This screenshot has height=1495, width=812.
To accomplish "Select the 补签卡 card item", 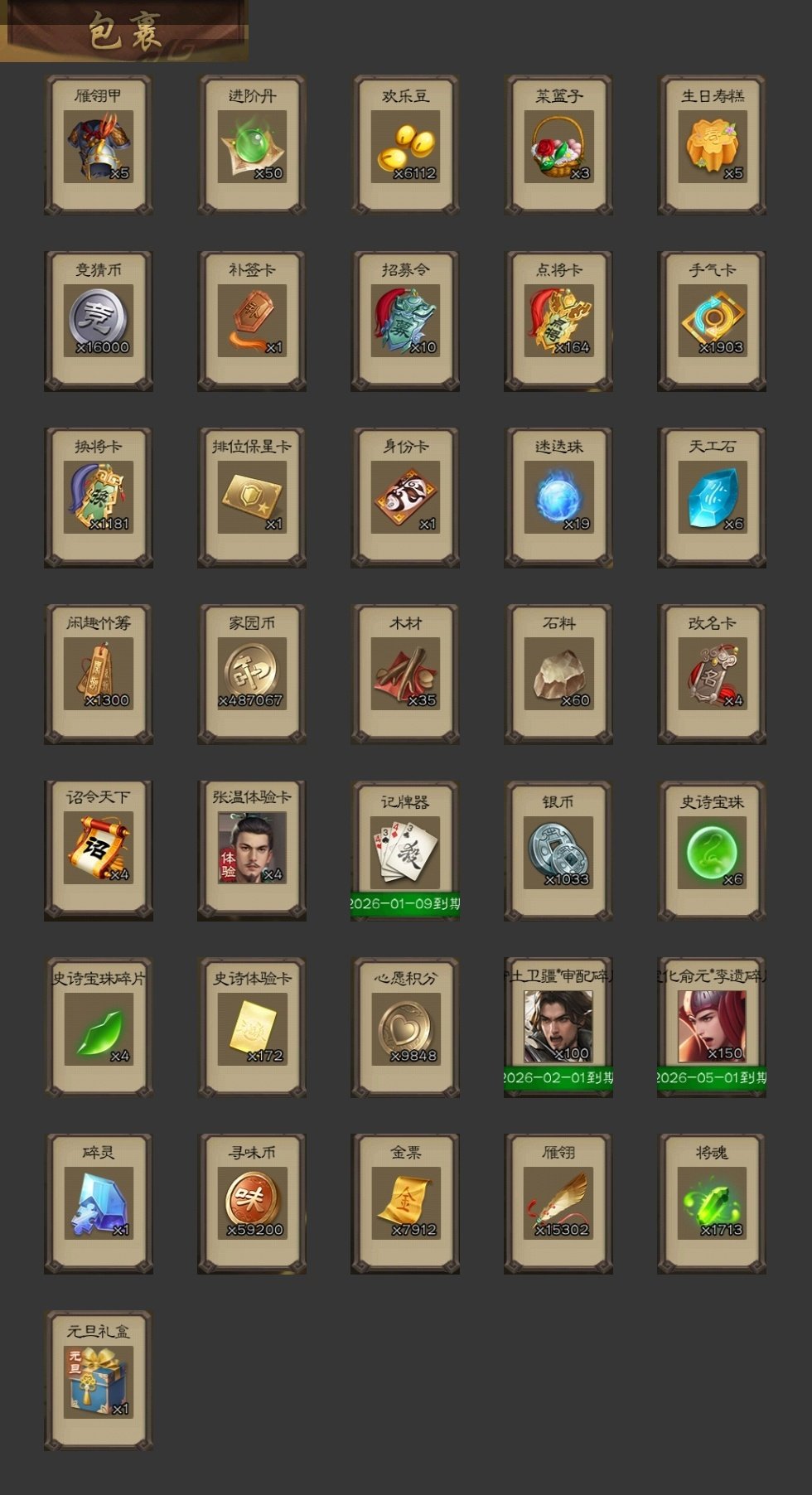I will (x=252, y=322).
